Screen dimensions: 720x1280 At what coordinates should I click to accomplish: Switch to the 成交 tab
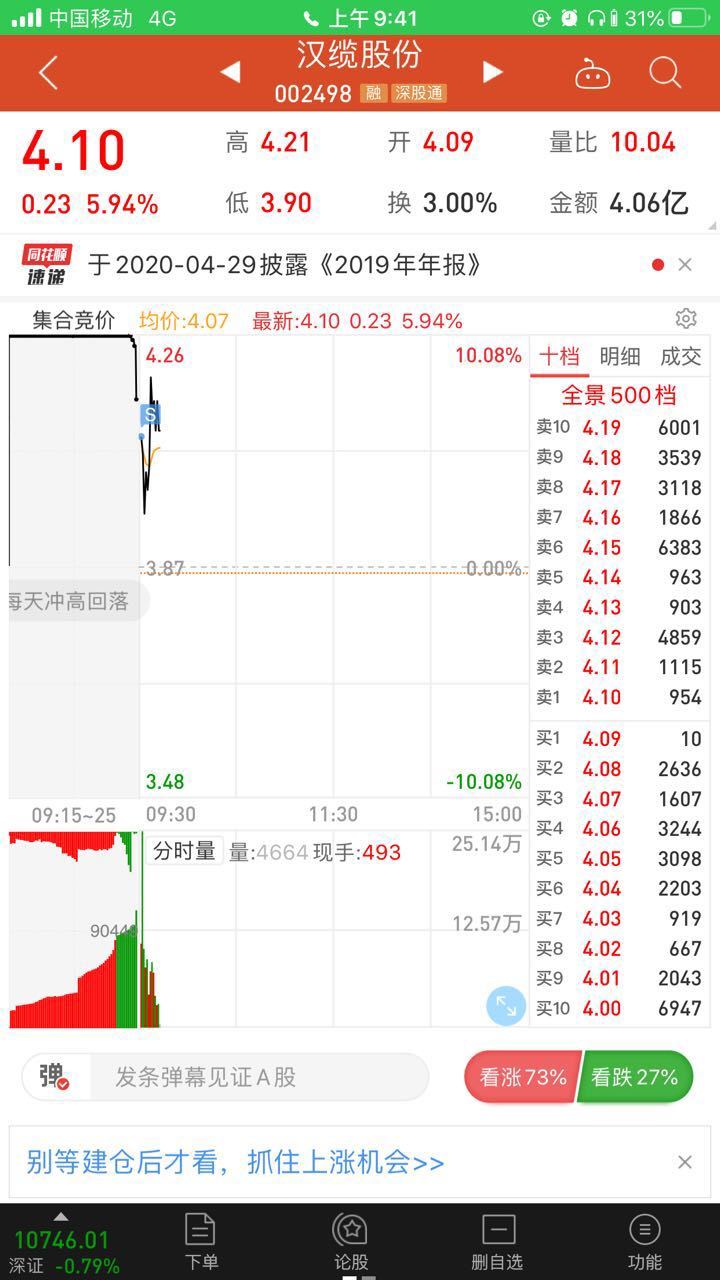(x=681, y=356)
